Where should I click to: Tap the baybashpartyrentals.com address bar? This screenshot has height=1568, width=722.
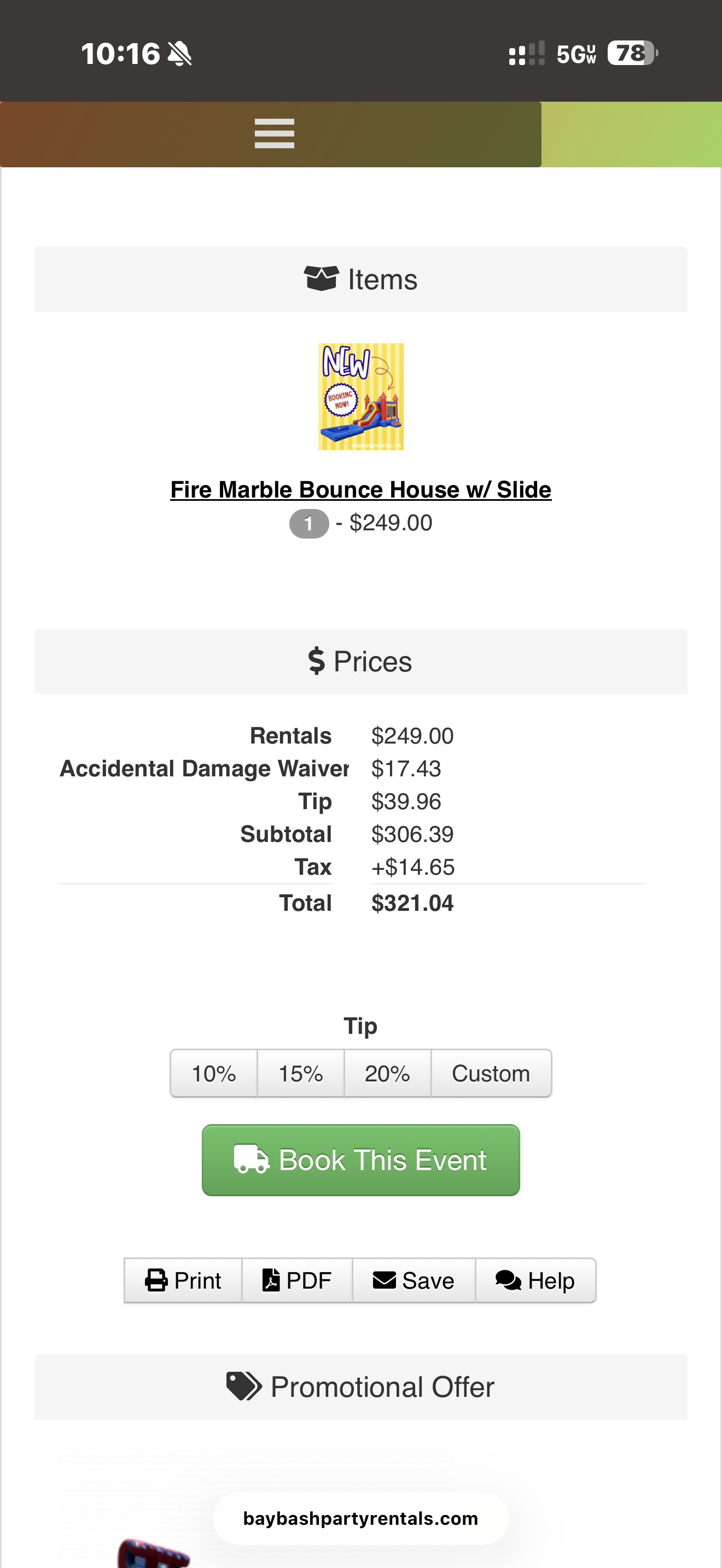click(x=360, y=1518)
